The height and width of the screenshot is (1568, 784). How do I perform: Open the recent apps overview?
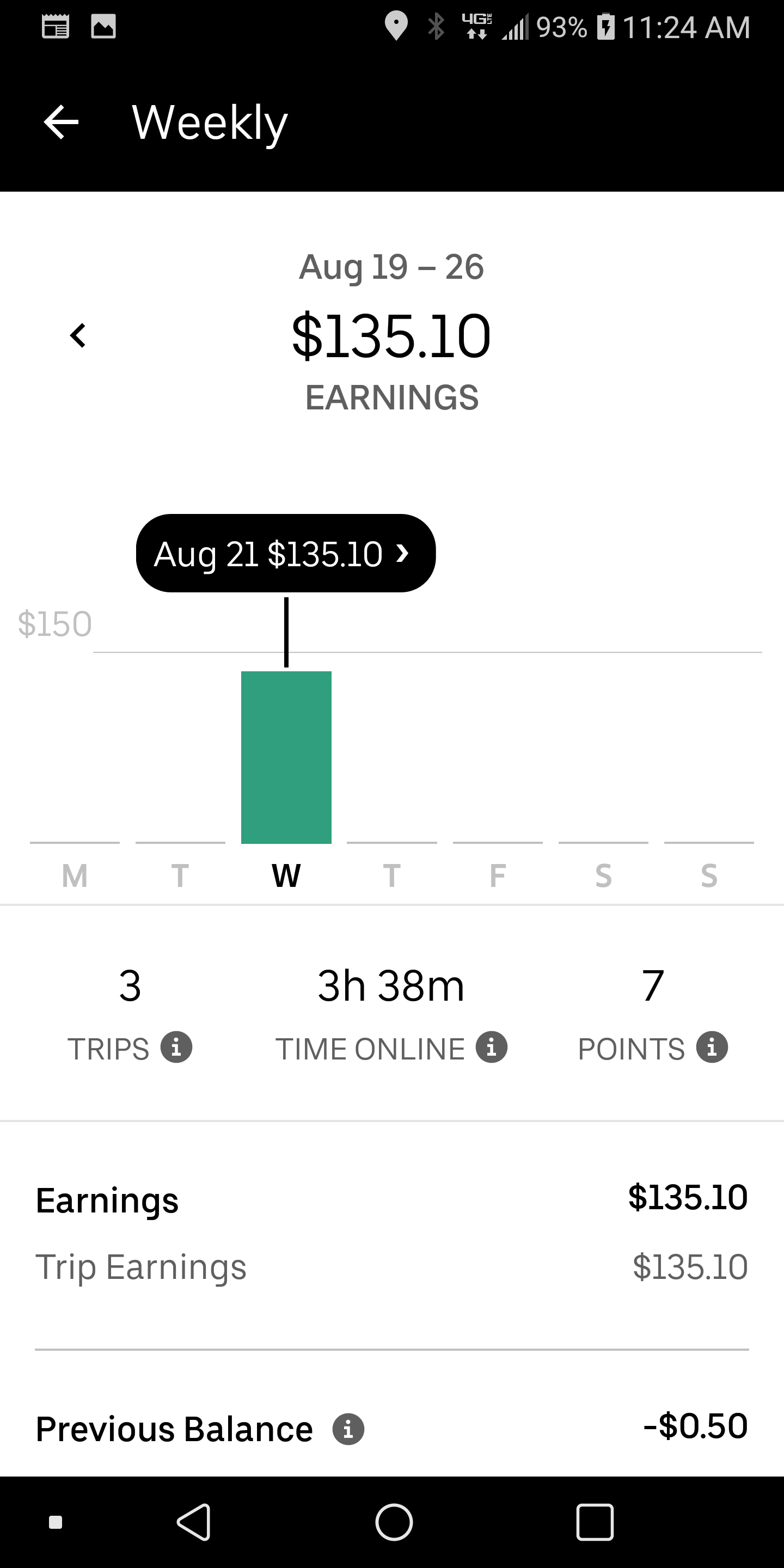595,1522
